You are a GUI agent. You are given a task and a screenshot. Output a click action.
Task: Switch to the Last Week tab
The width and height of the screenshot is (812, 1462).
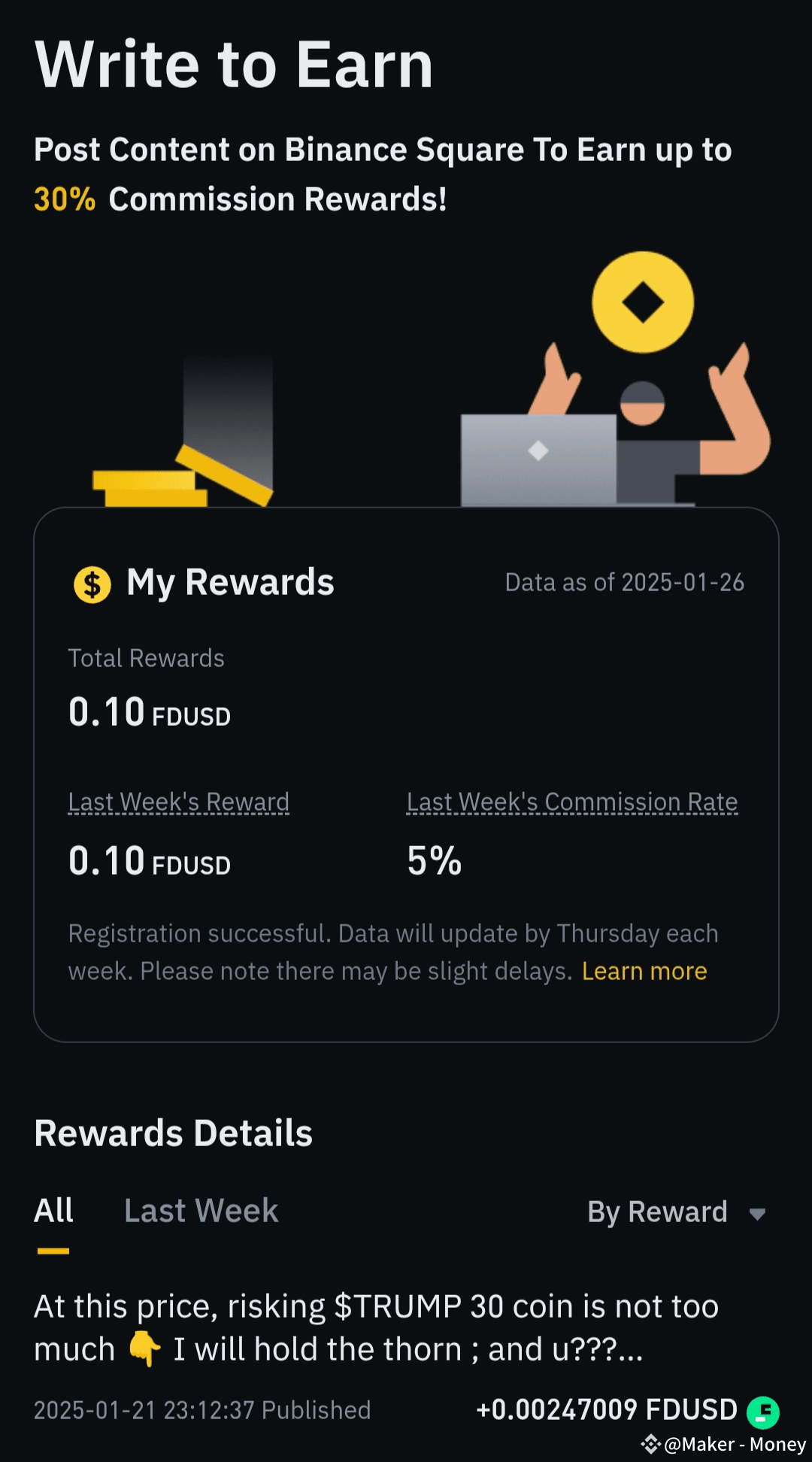pos(201,1211)
